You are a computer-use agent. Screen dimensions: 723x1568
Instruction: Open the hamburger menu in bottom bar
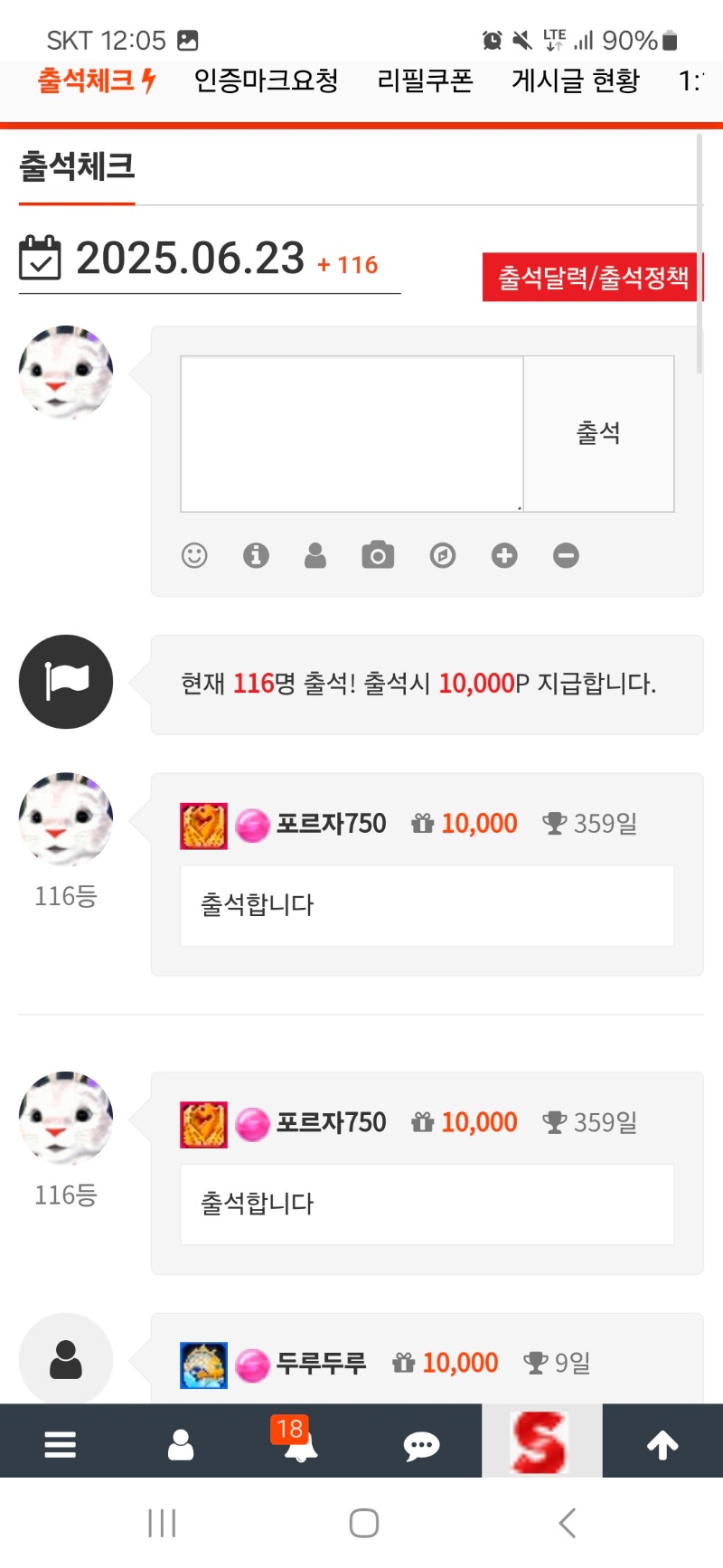pyautogui.click(x=60, y=1444)
